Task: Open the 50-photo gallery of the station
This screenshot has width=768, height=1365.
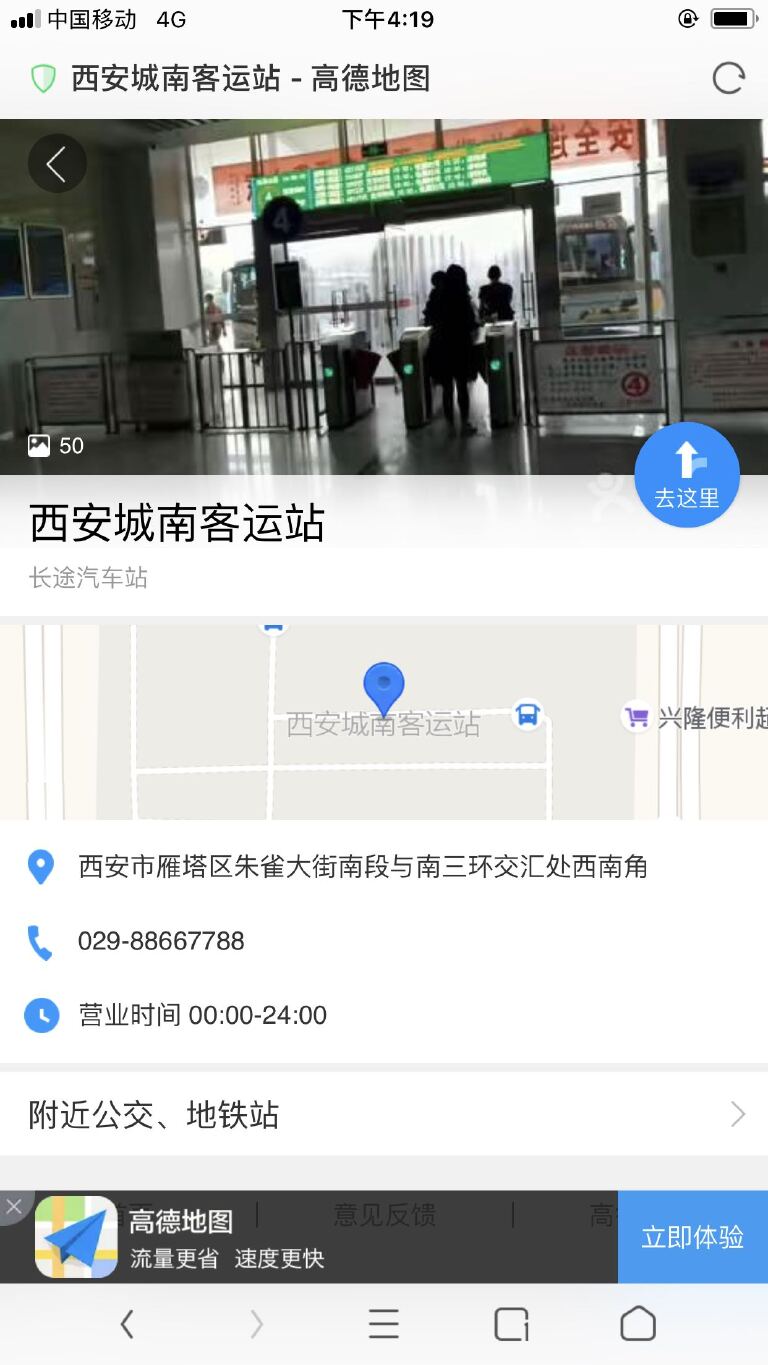Action: coord(56,446)
